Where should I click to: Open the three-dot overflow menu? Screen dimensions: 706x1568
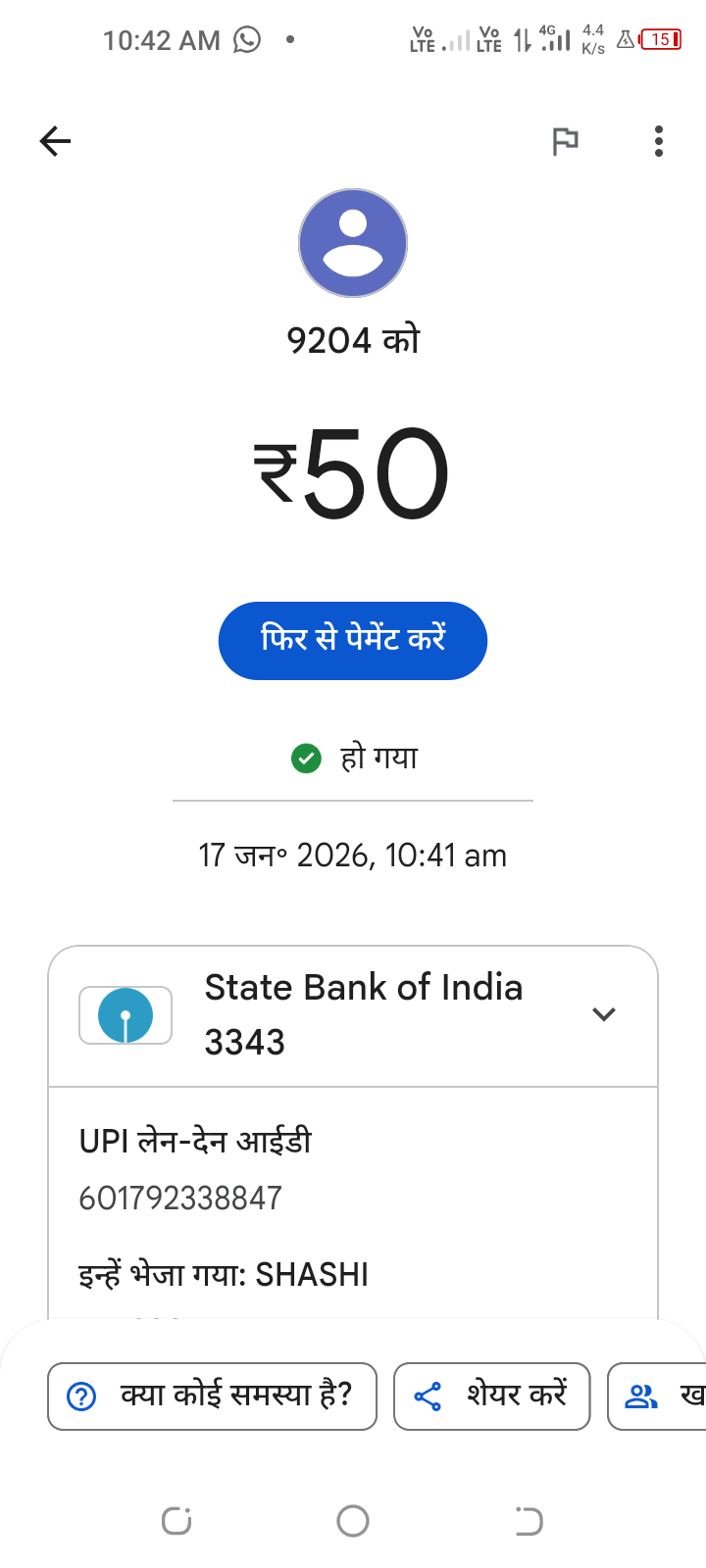pyautogui.click(x=659, y=142)
